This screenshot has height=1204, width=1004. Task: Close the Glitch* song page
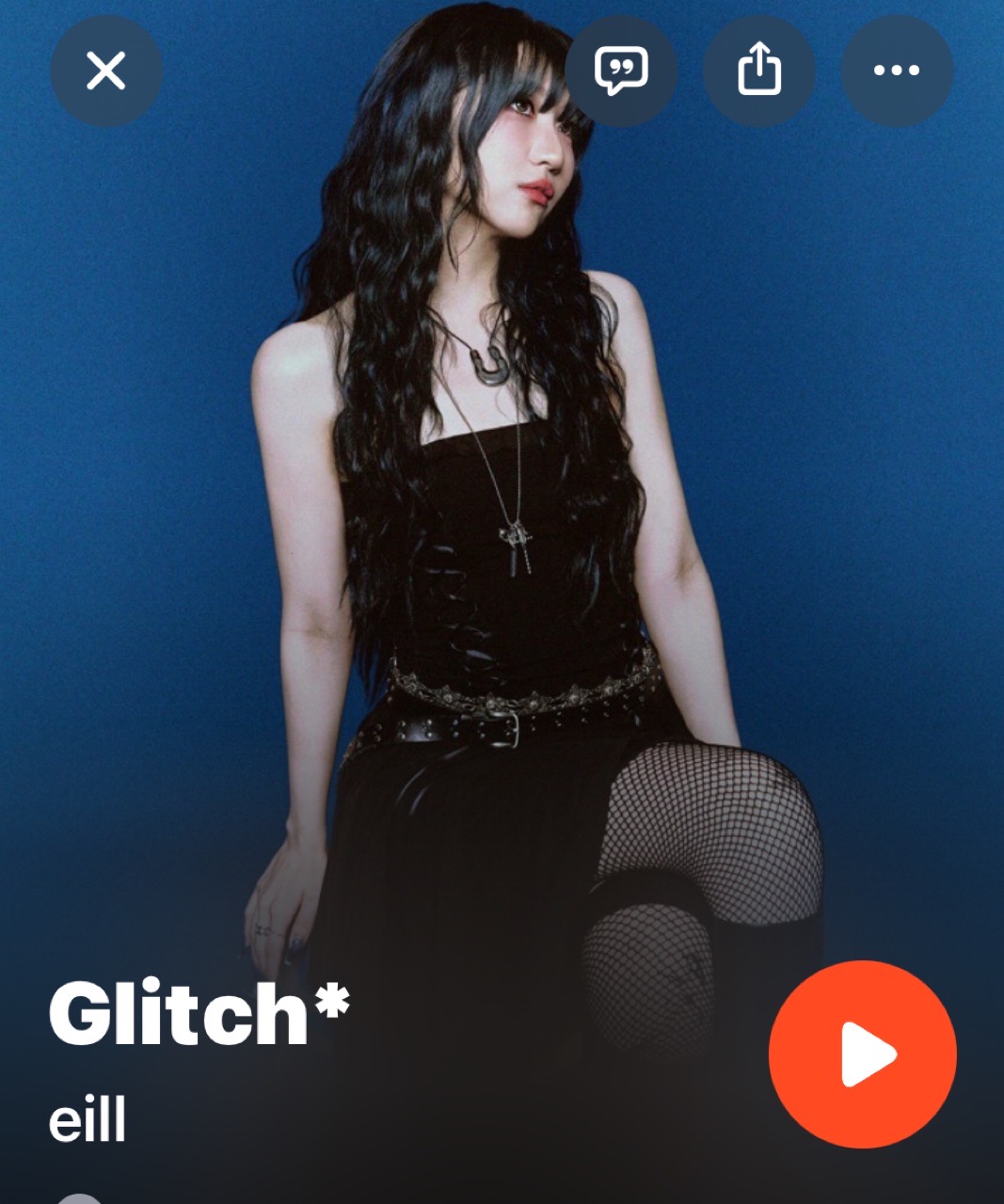tap(105, 71)
